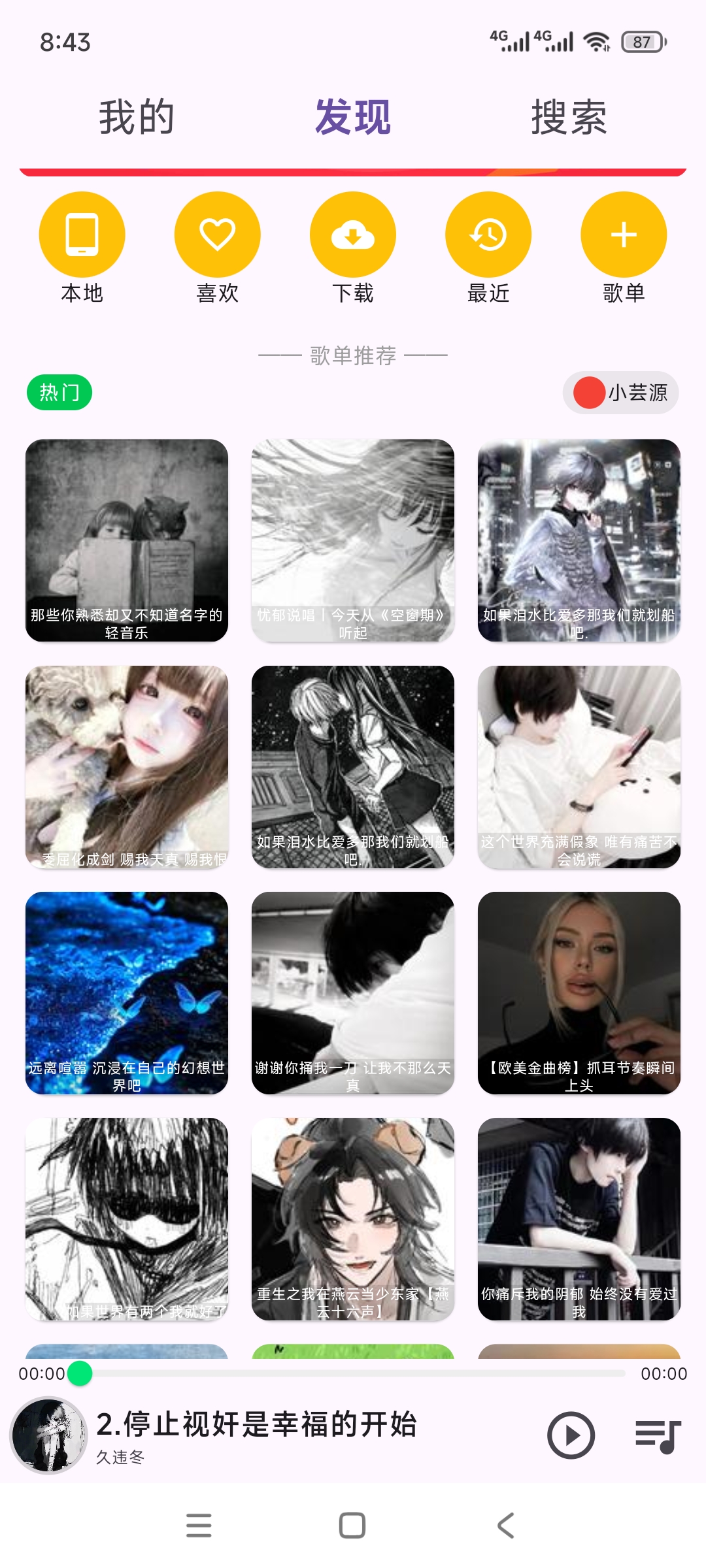Tap the 热门 filter chip
Viewport: 706px width, 1568px height.
(59, 393)
